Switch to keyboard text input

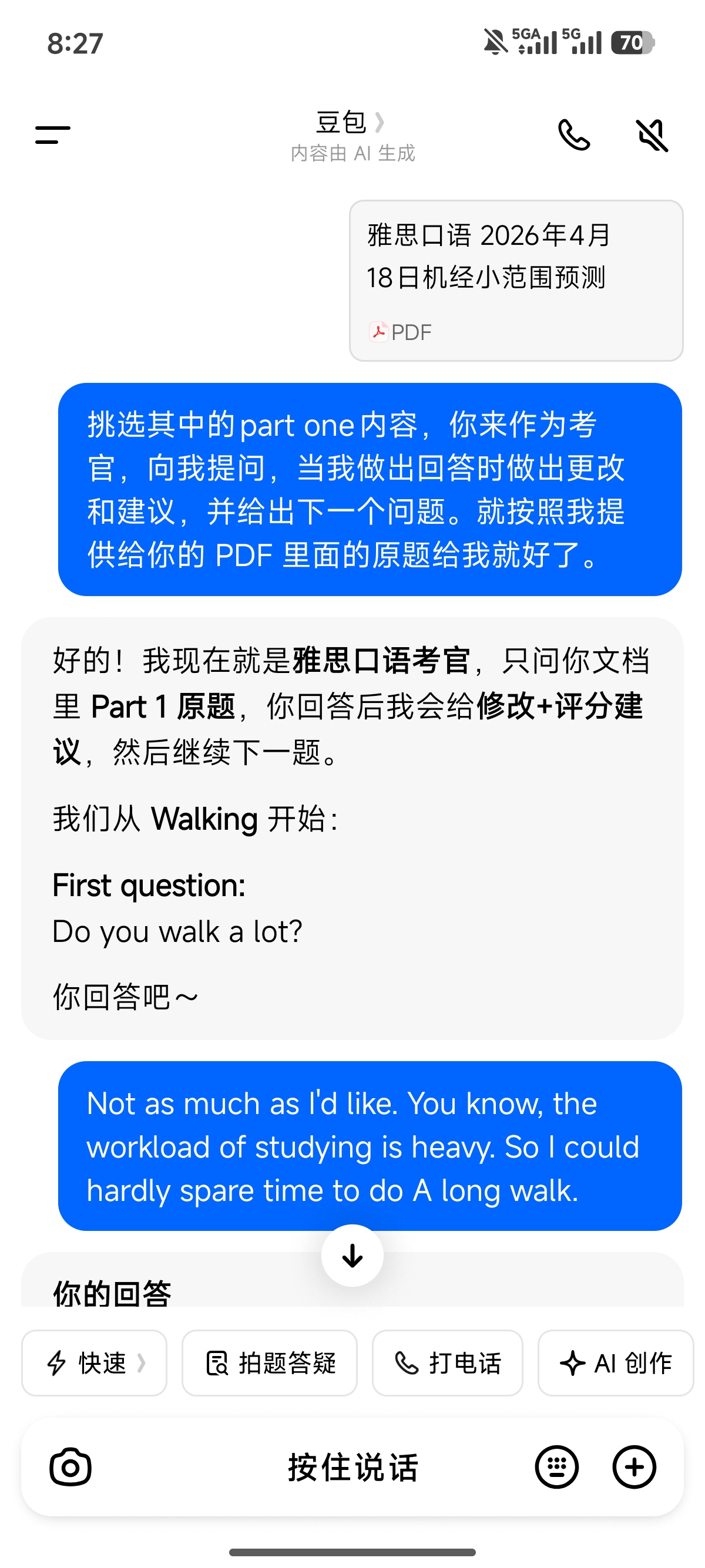[556, 1467]
